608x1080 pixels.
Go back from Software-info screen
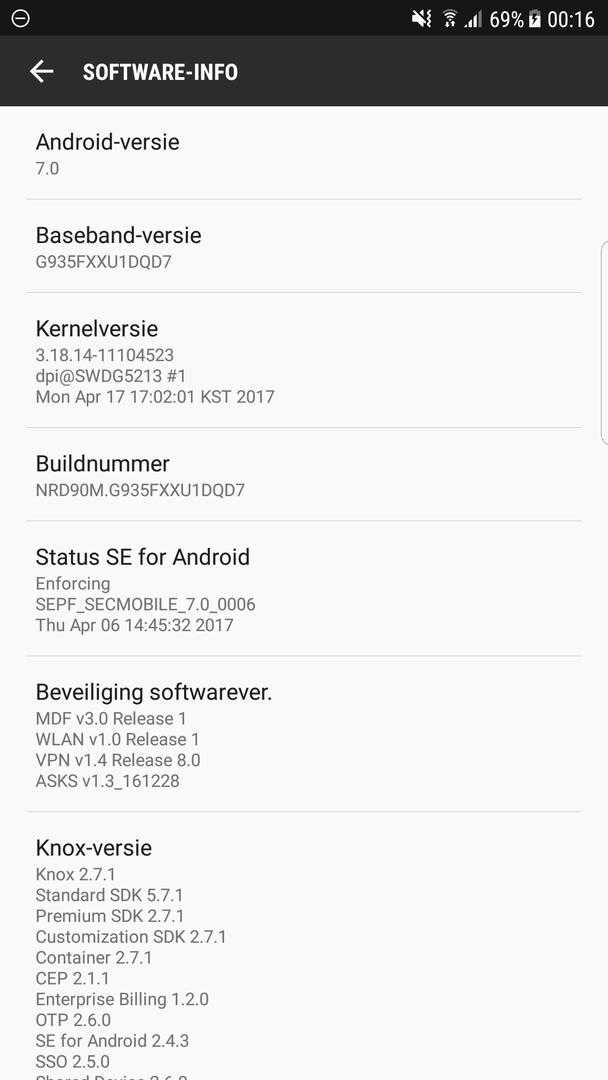(x=41, y=71)
